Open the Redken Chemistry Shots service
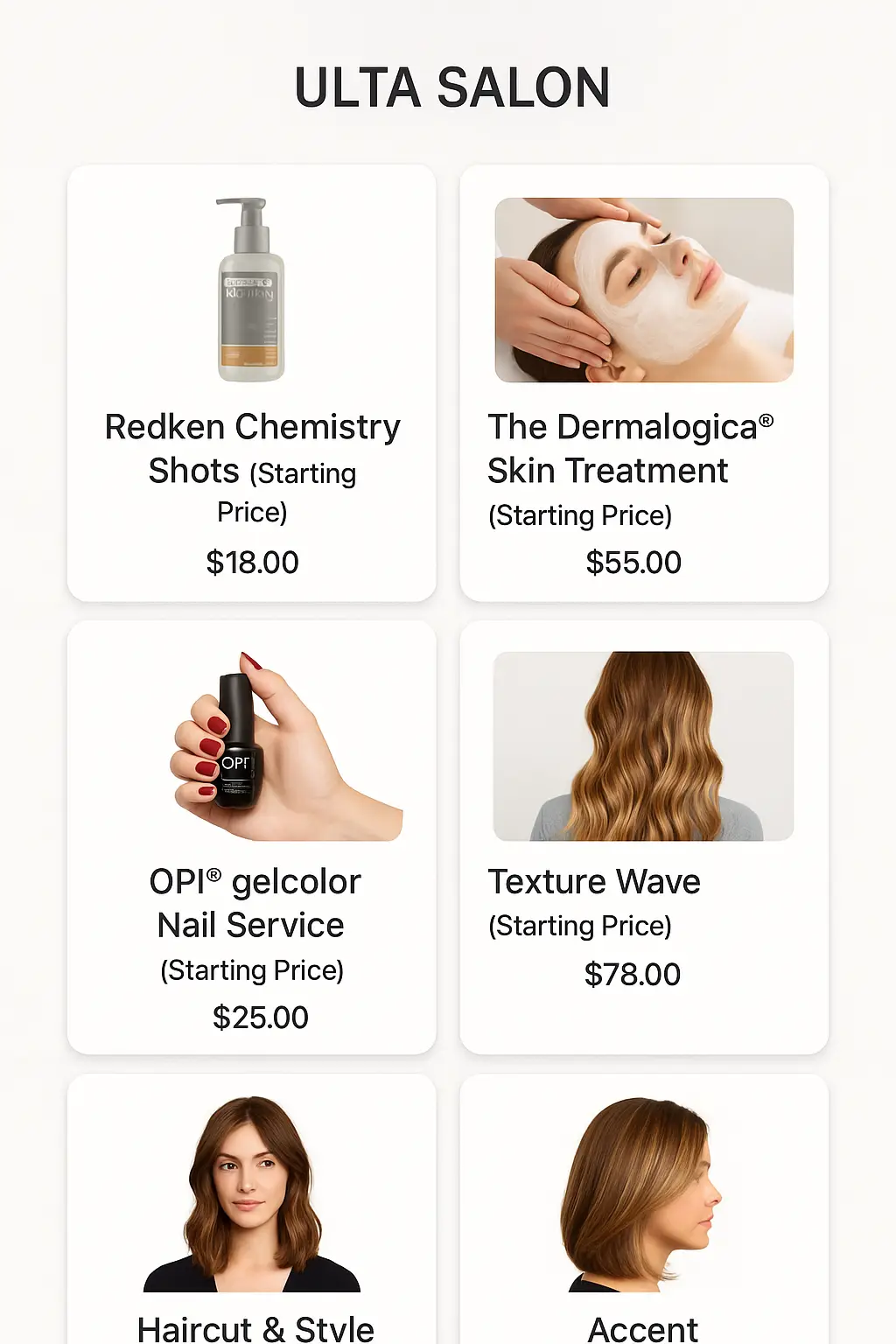Image resolution: width=896 pixels, height=1344 pixels. pos(252,448)
